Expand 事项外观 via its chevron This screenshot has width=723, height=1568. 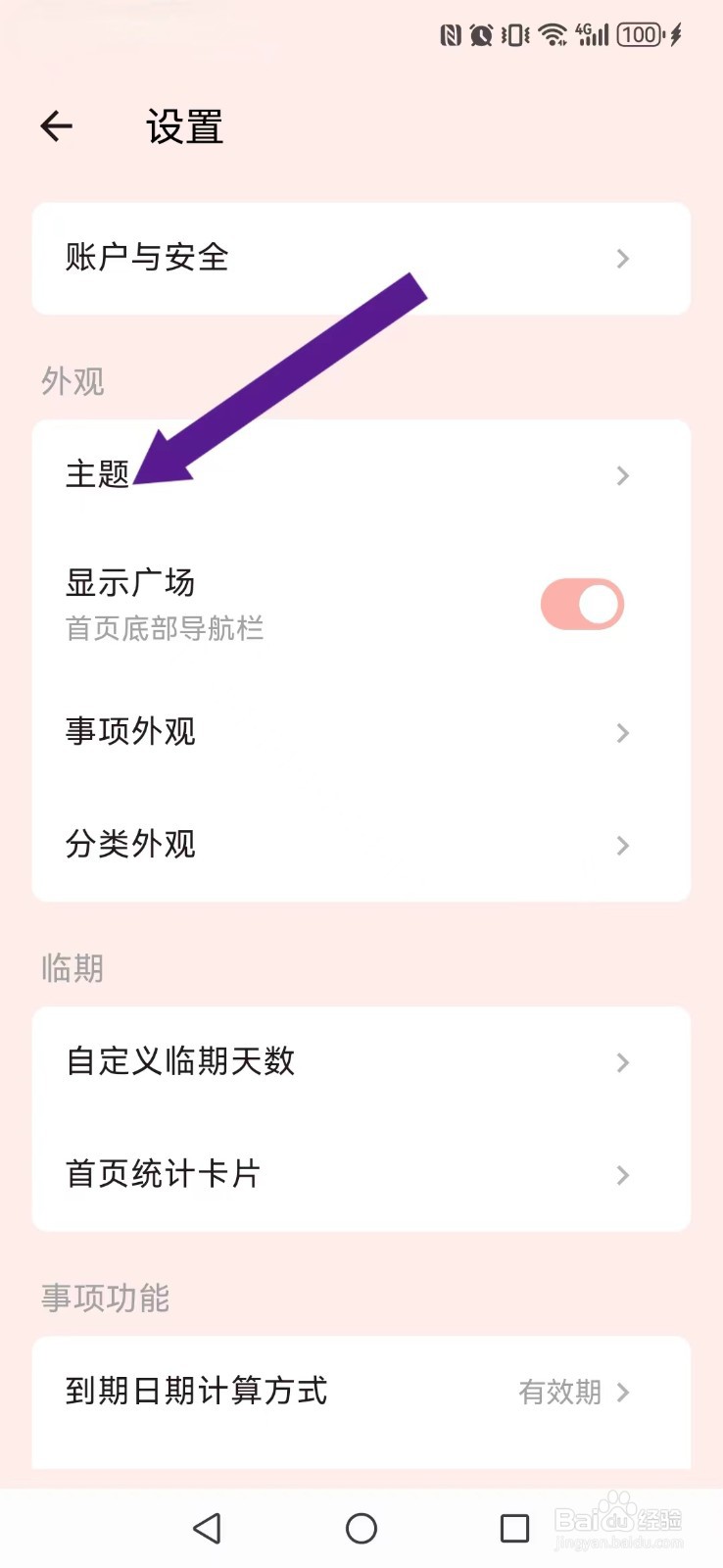[623, 733]
